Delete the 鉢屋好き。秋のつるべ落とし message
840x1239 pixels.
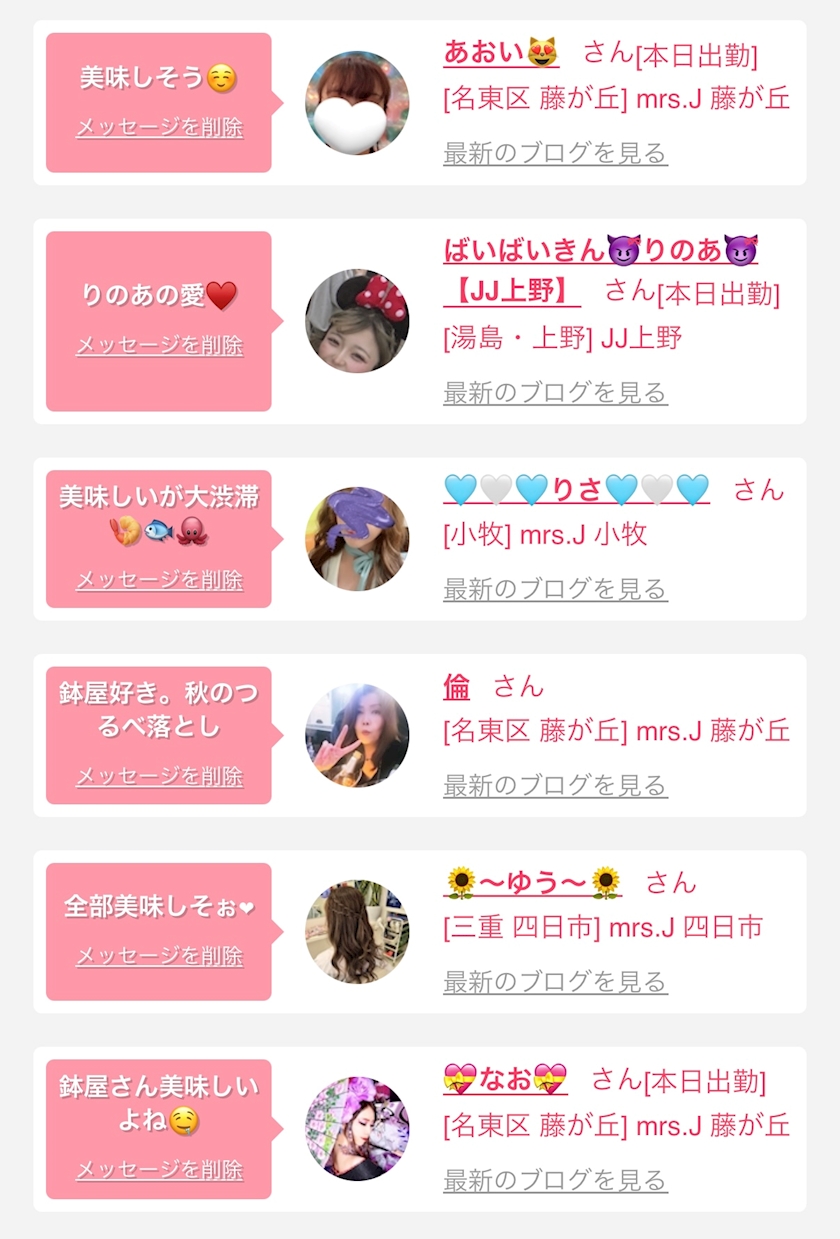(x=159, y=777)
